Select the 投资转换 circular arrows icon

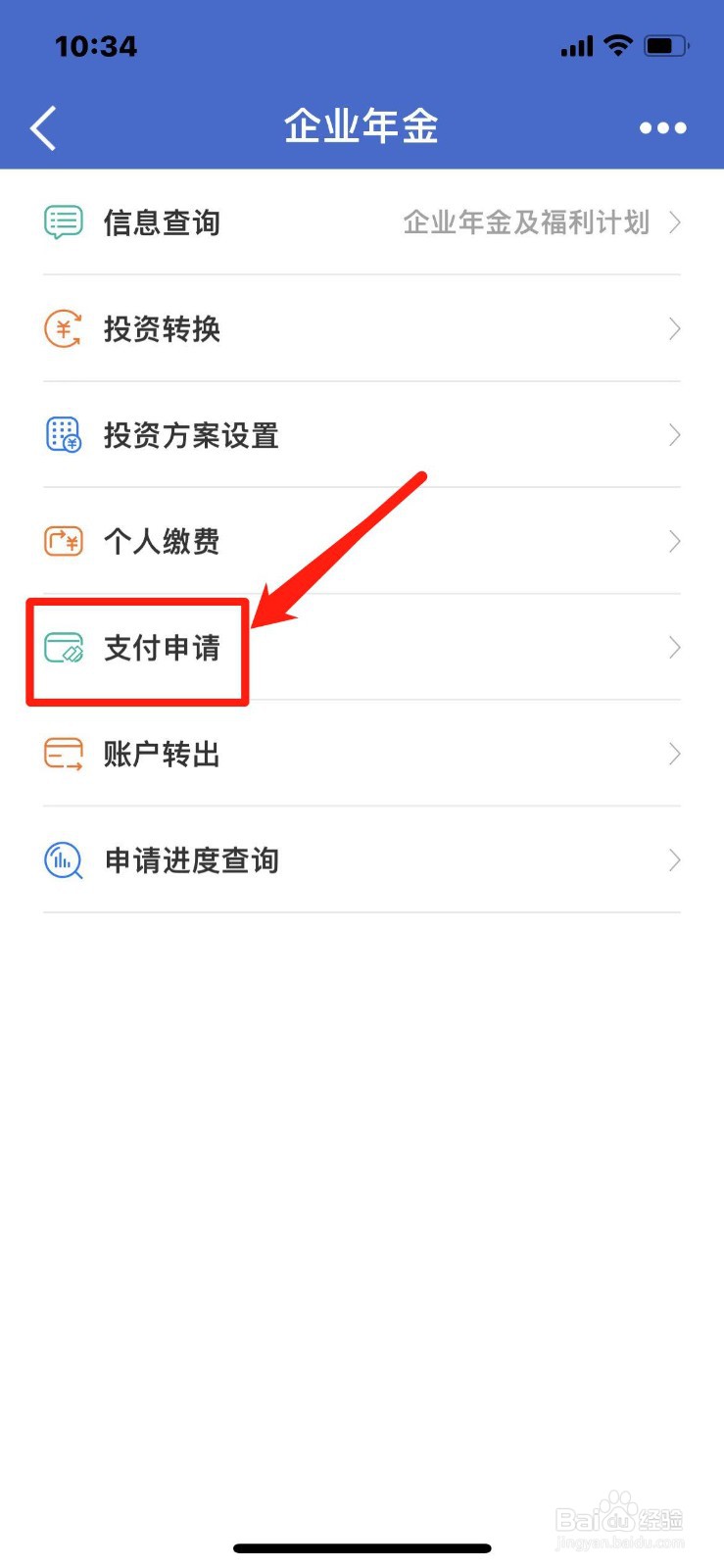[x=62, y=329]
